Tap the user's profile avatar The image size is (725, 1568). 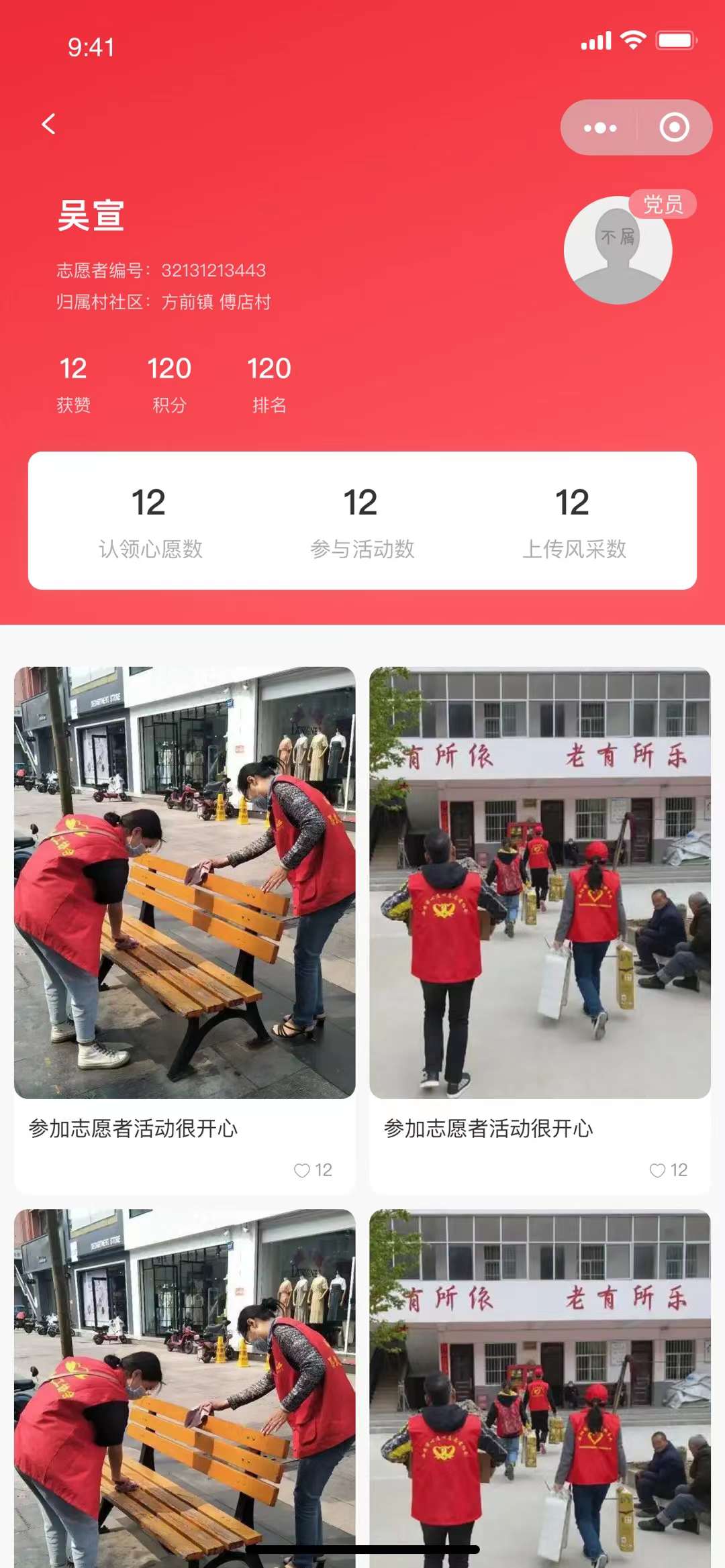618,250
